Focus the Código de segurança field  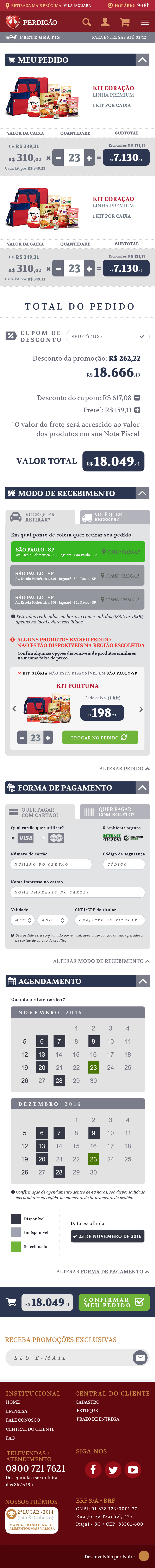point(124,864)
